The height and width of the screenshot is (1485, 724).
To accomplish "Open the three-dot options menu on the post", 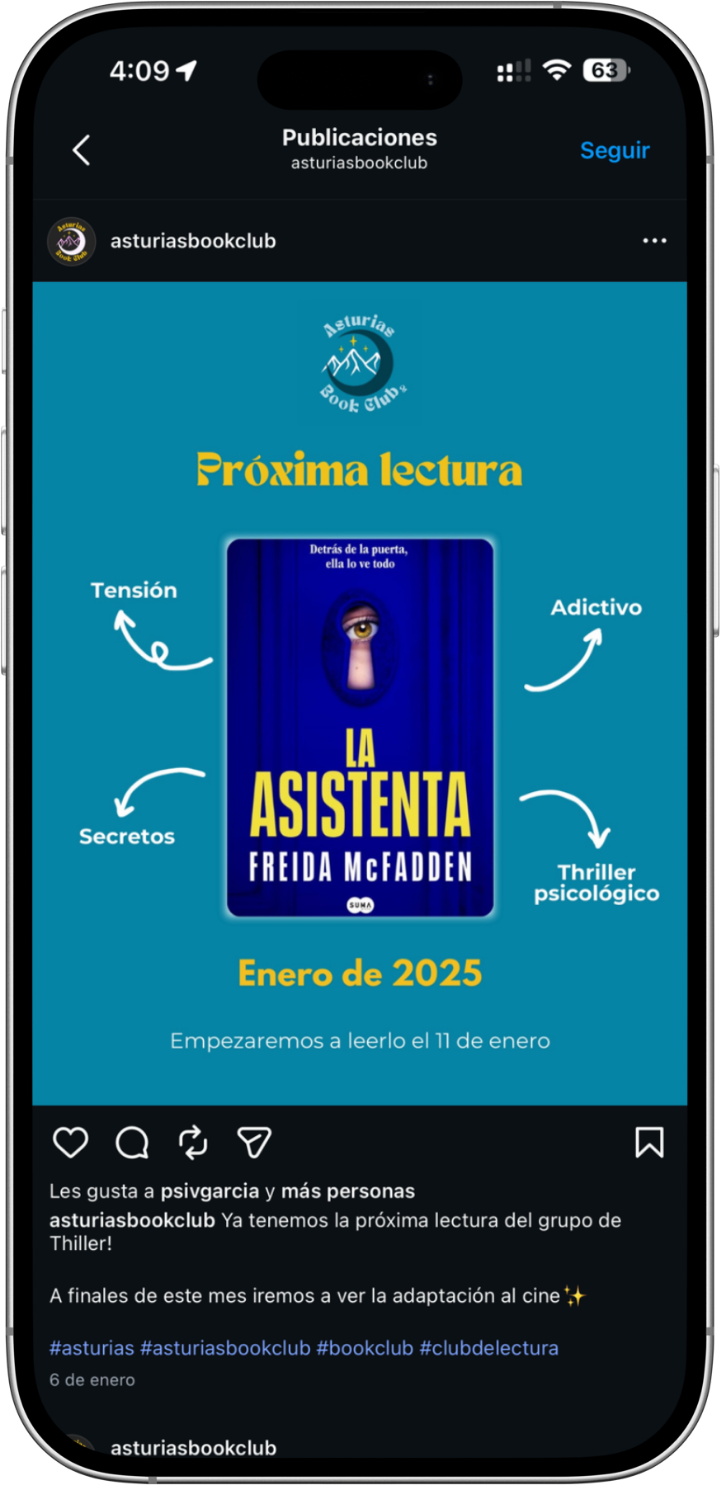I will [654, 241].
